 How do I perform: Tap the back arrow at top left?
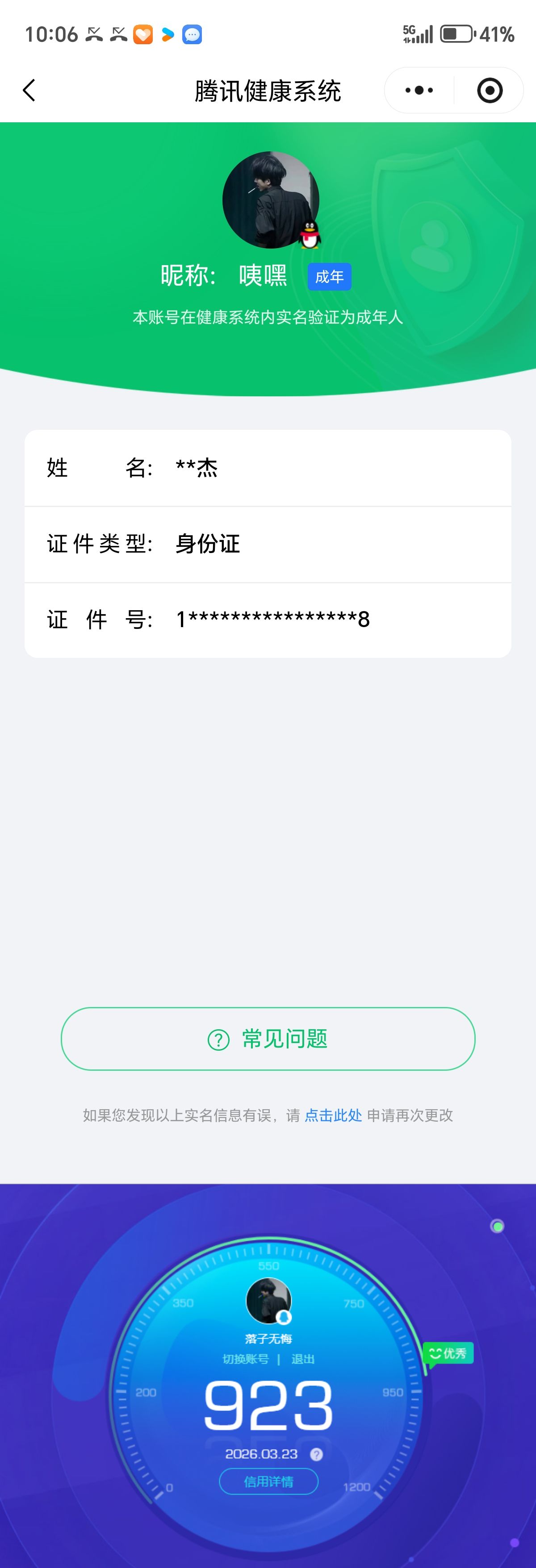point(29,90)
